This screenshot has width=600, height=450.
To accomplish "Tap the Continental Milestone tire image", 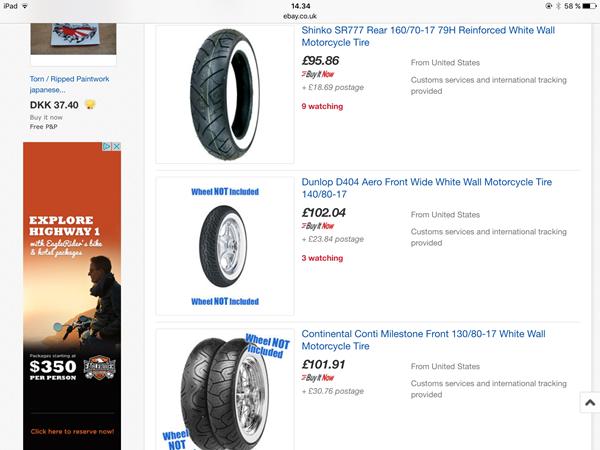I will [x=225, y=390].
